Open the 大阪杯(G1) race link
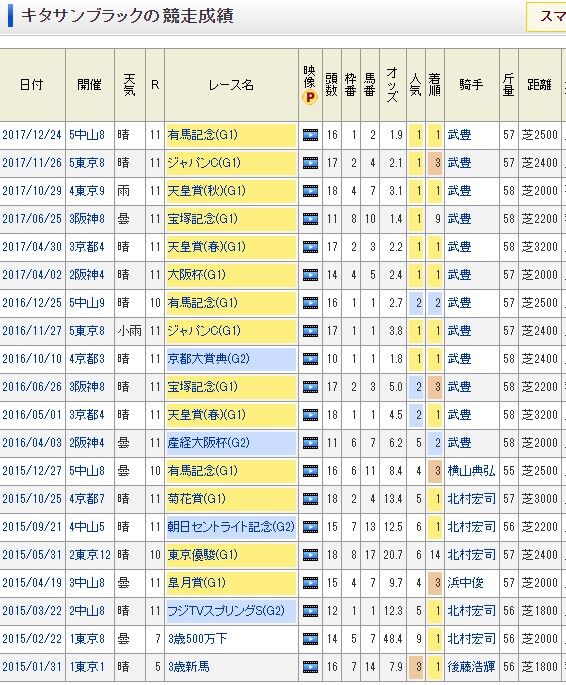This screenshot has height=685, width=566. 197,275
